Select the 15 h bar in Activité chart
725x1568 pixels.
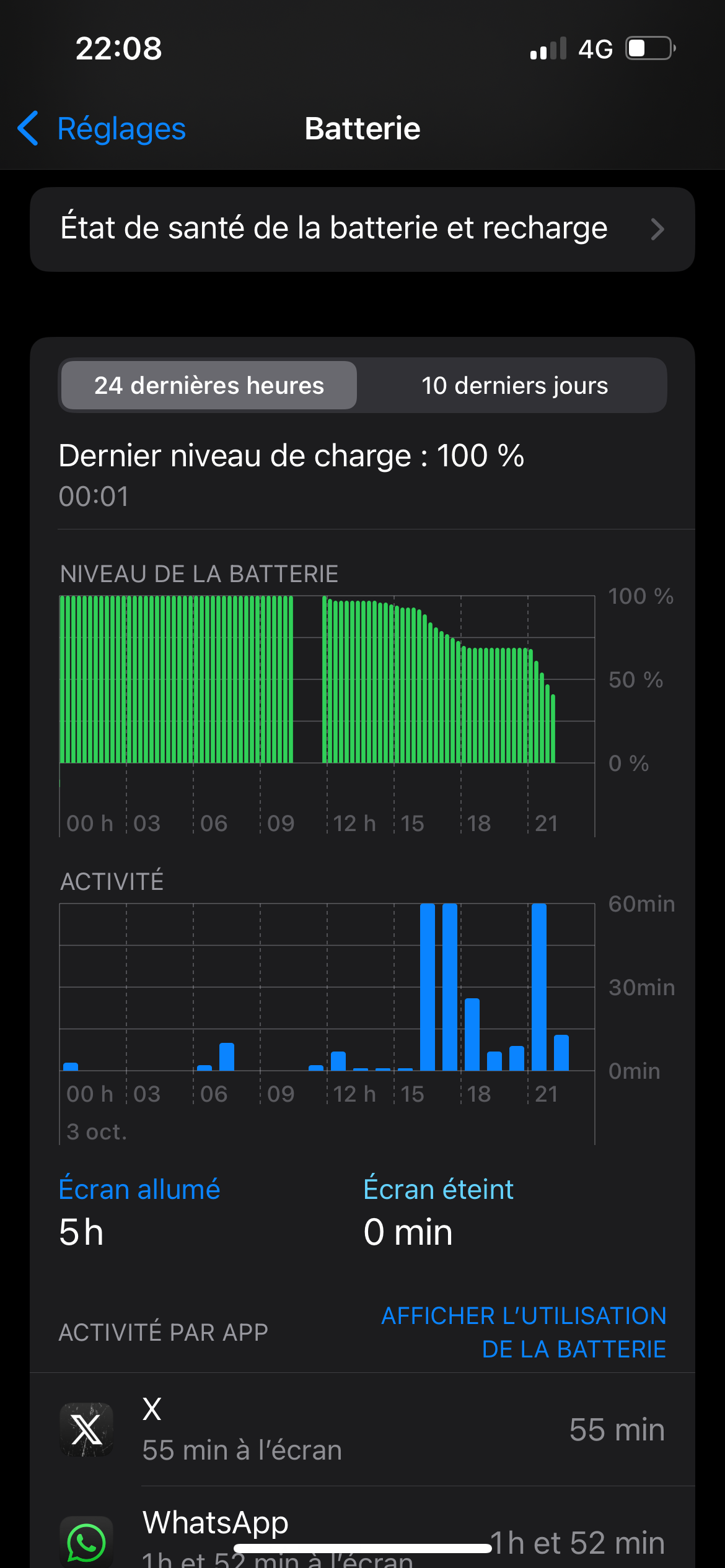(x=405, y=1065)
